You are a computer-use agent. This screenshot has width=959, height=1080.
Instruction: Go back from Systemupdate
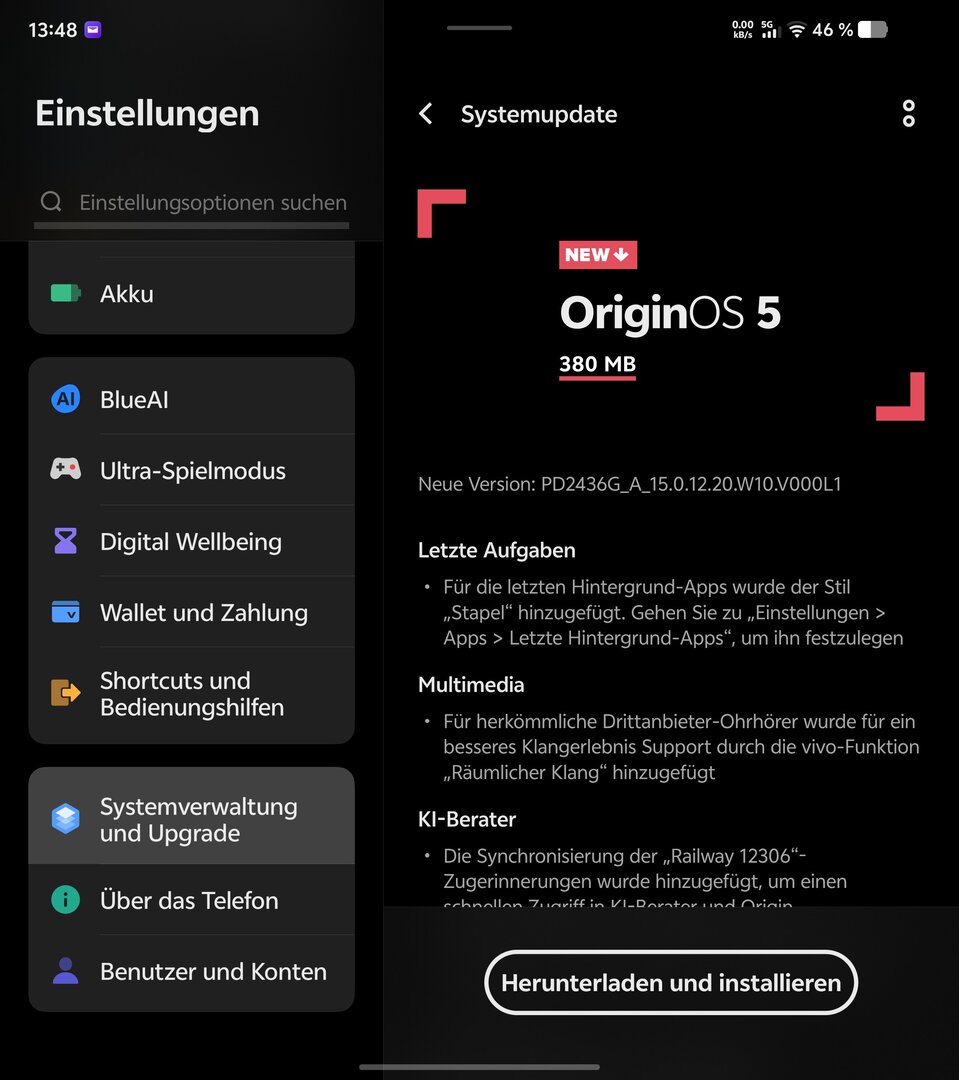point(426,114)
